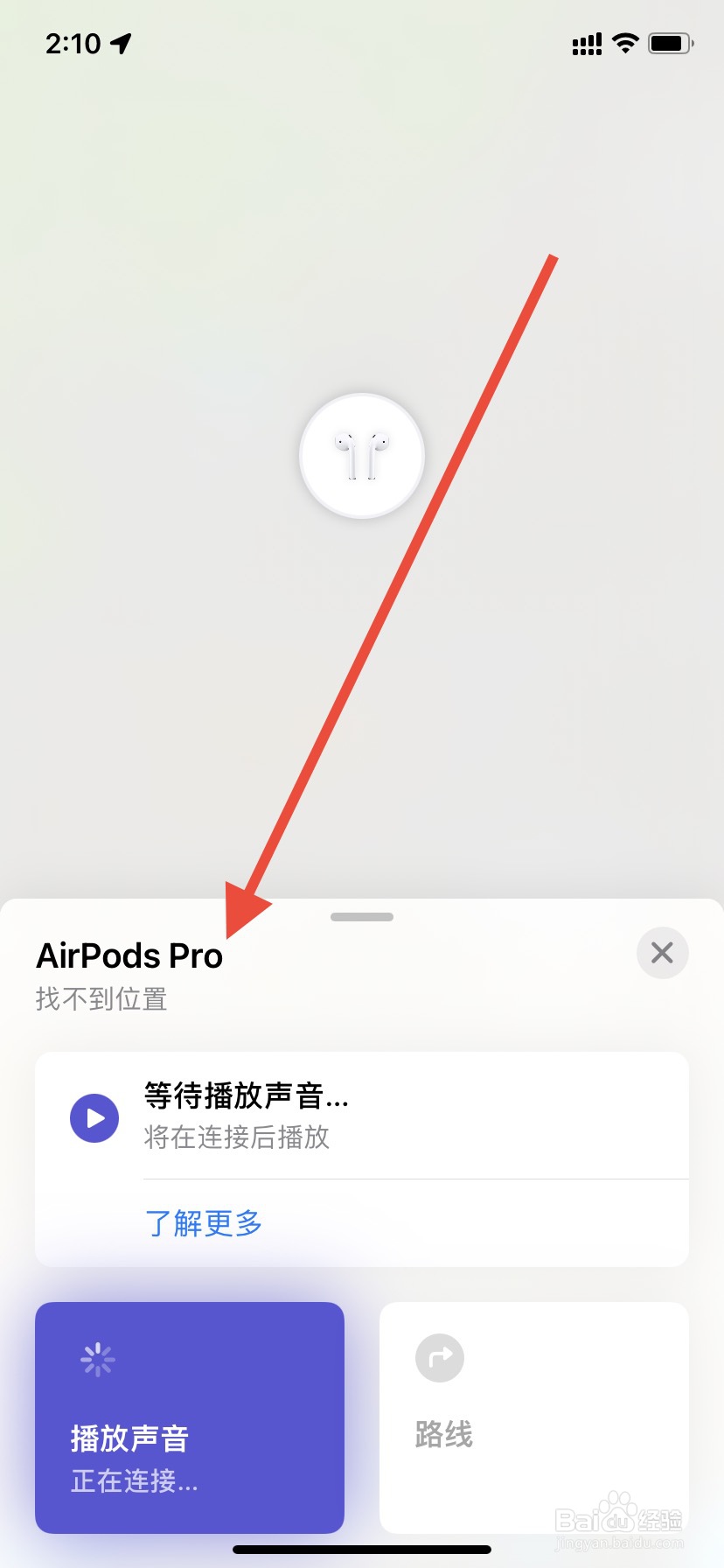Tap the cellular signal bars icon
The width and height of the screenshot is (724, 1568).
click(585, 42)
